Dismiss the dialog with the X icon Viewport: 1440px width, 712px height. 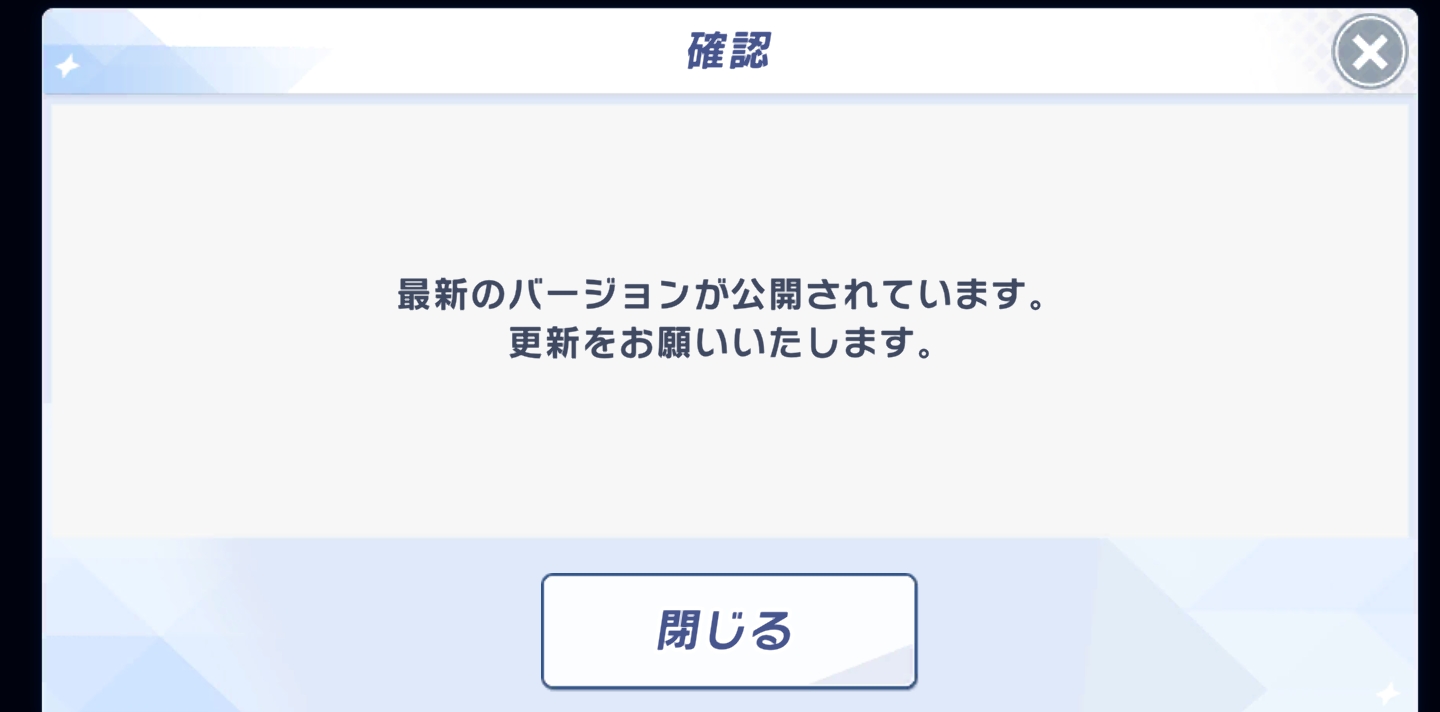(1369, 52)
